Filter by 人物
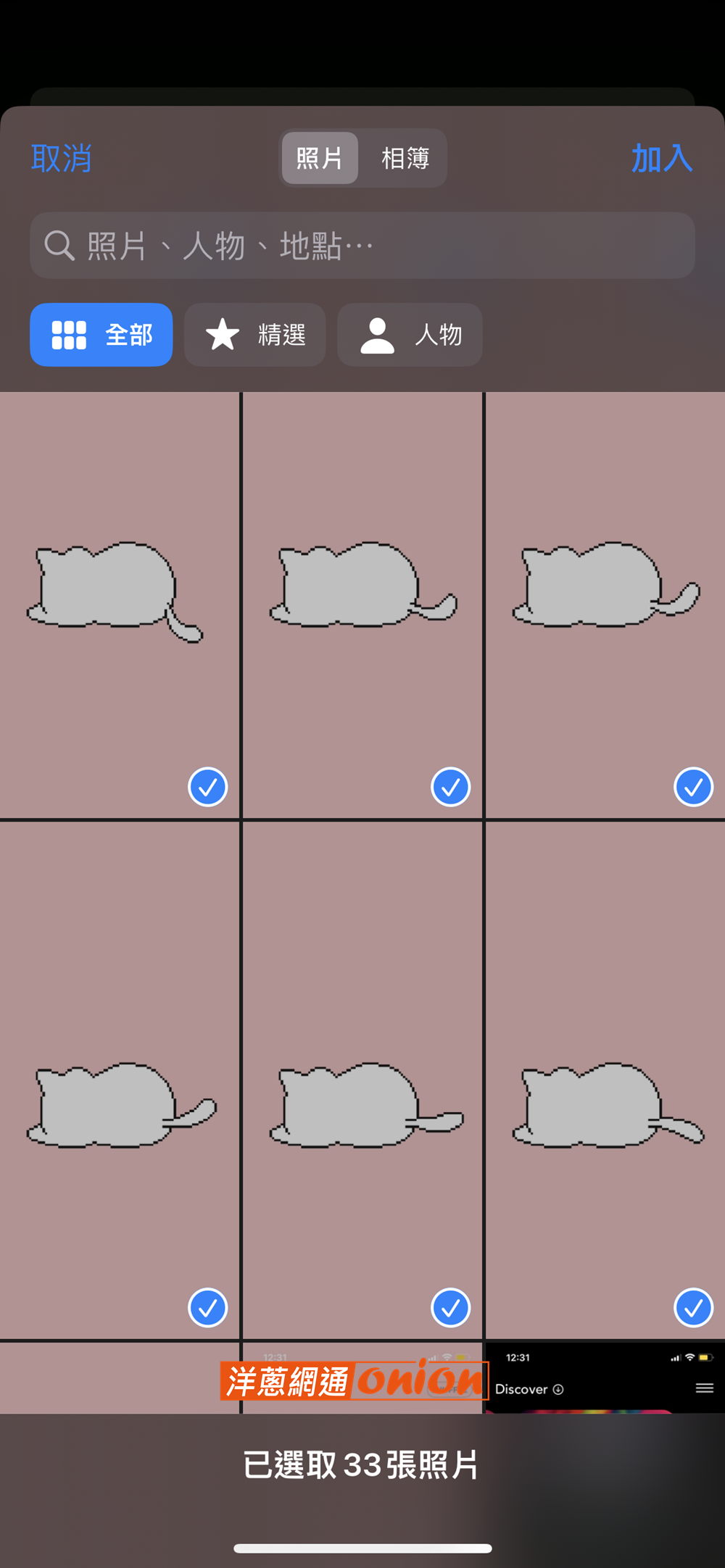This screenshot has width=725, height=1568. (x=410, y=335)
